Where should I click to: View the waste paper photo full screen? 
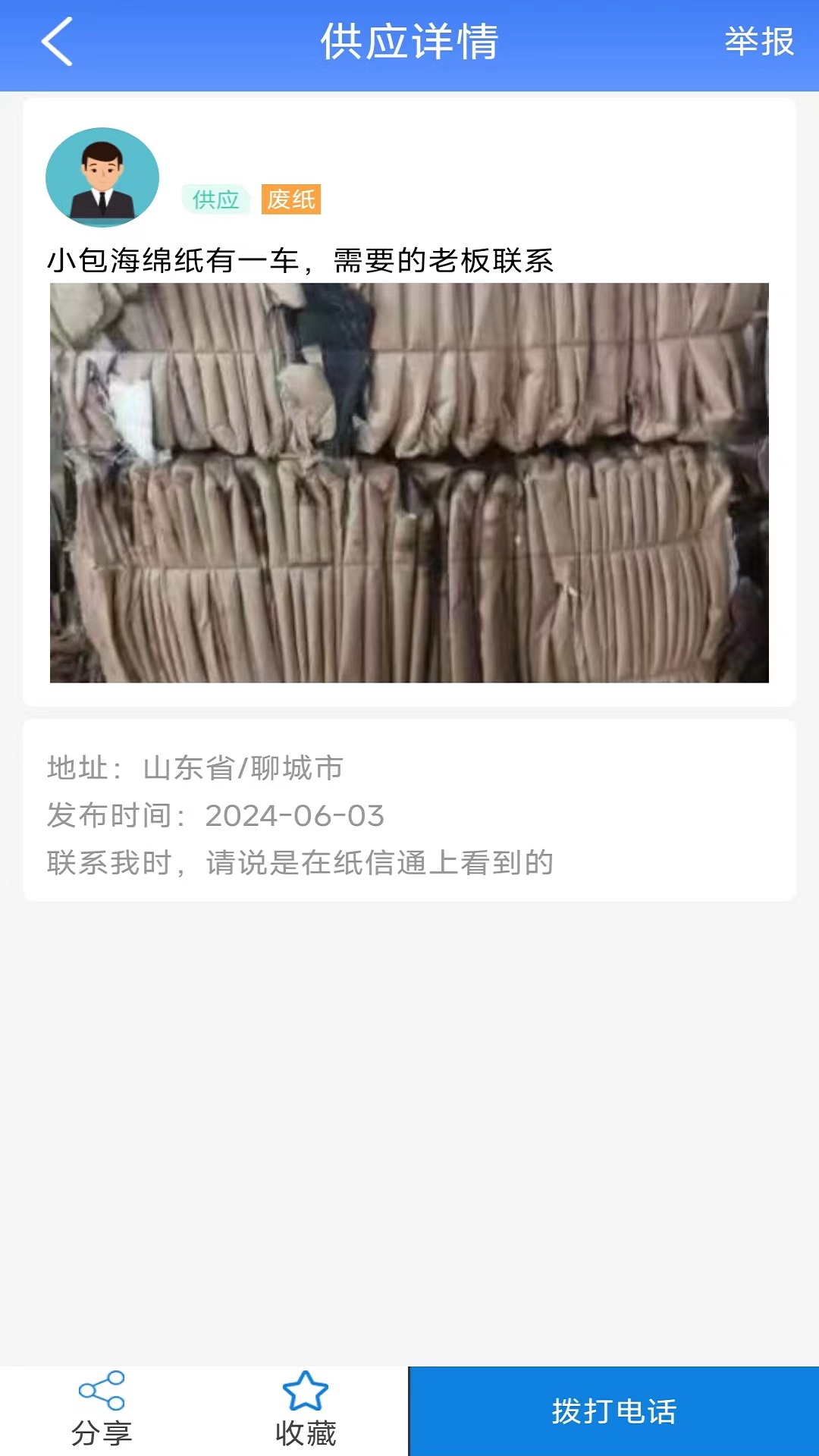(x=409, y=482)
